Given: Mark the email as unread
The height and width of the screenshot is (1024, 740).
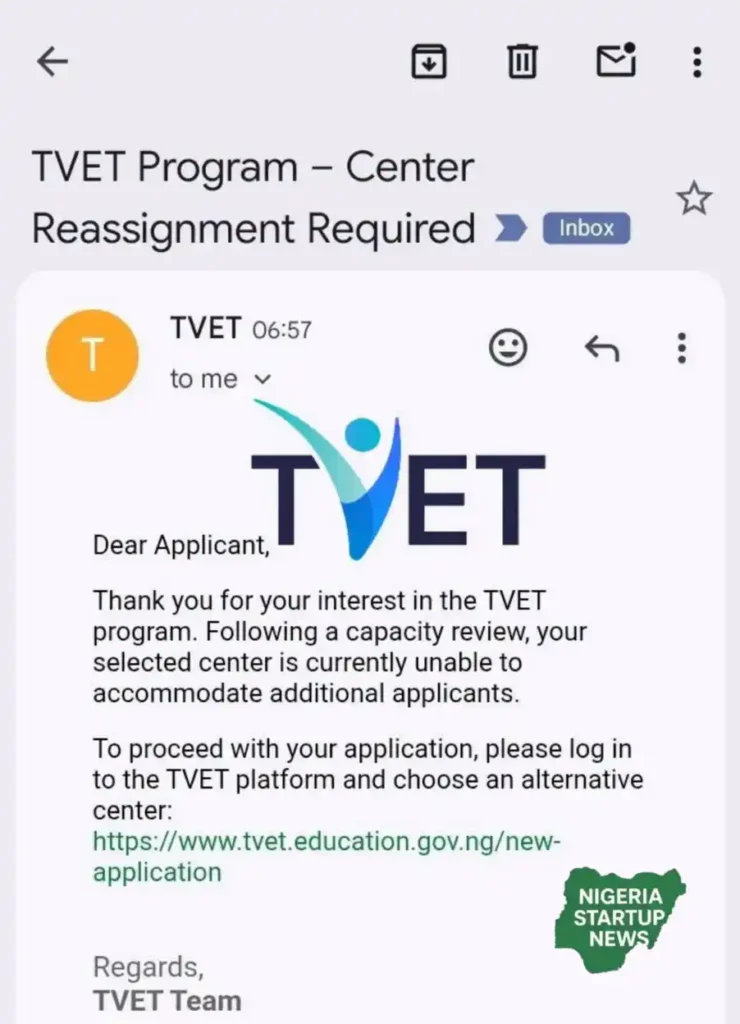Looking at the screenshot, I should click(x=614, y=61).
